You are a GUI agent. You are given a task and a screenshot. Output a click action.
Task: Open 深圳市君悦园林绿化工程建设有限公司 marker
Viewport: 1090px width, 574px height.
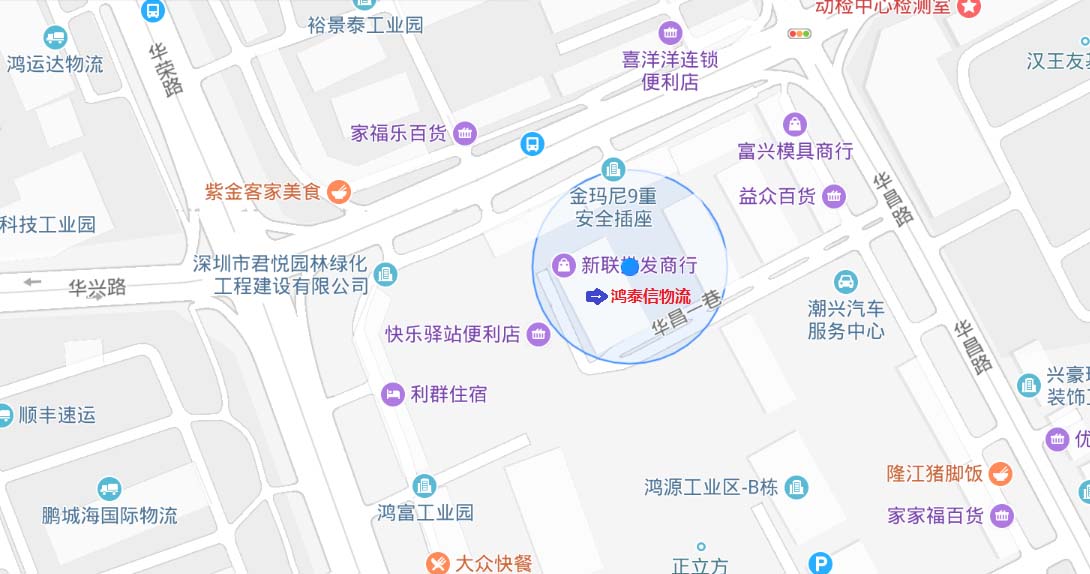386,274
